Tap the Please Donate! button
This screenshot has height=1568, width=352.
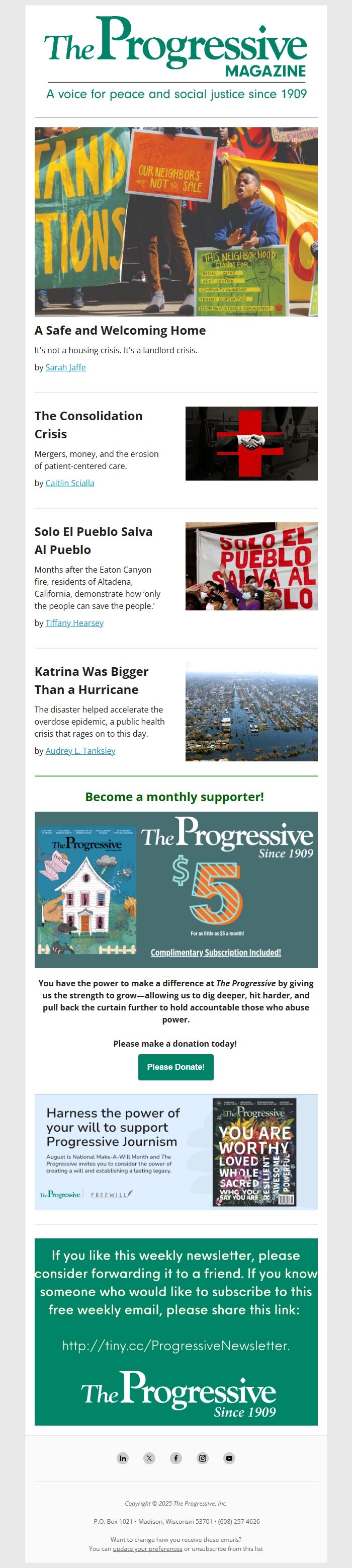[x=175, y=1067]
